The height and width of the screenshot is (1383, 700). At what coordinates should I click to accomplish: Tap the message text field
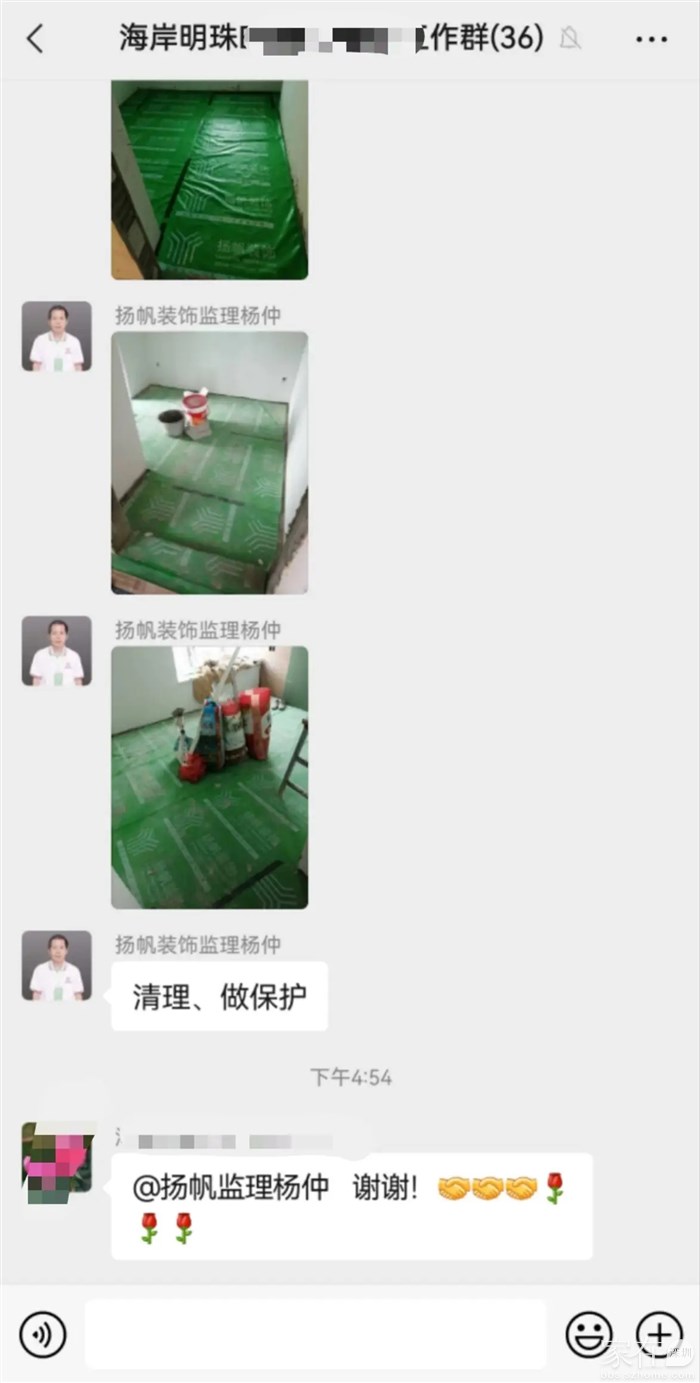click(315, 1334)
